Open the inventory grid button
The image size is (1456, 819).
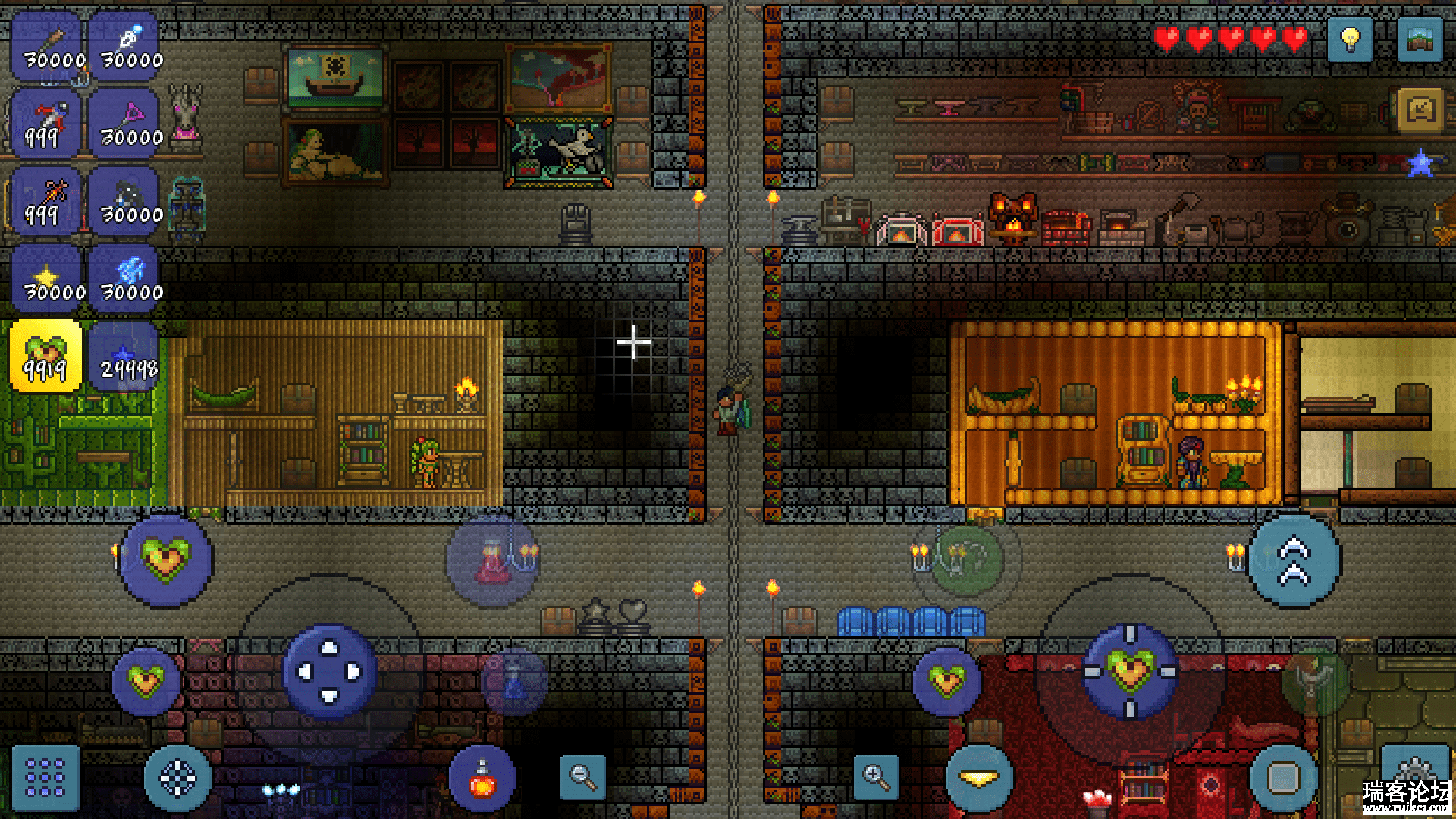coord(45,777)
